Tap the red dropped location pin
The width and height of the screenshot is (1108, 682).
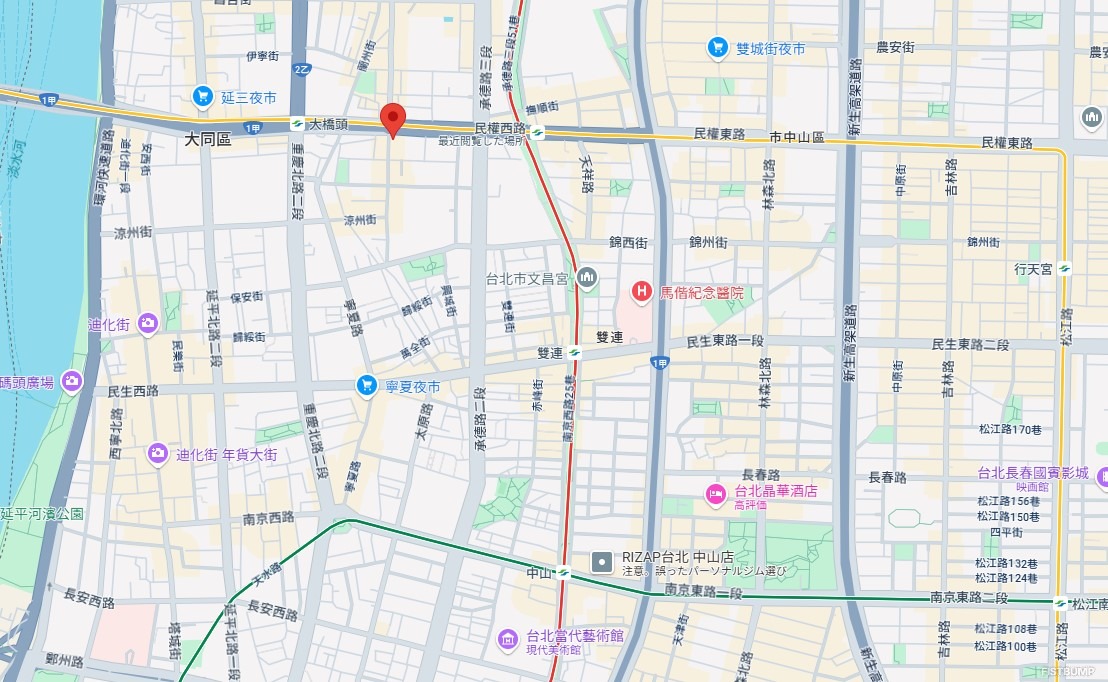[393, 118]
